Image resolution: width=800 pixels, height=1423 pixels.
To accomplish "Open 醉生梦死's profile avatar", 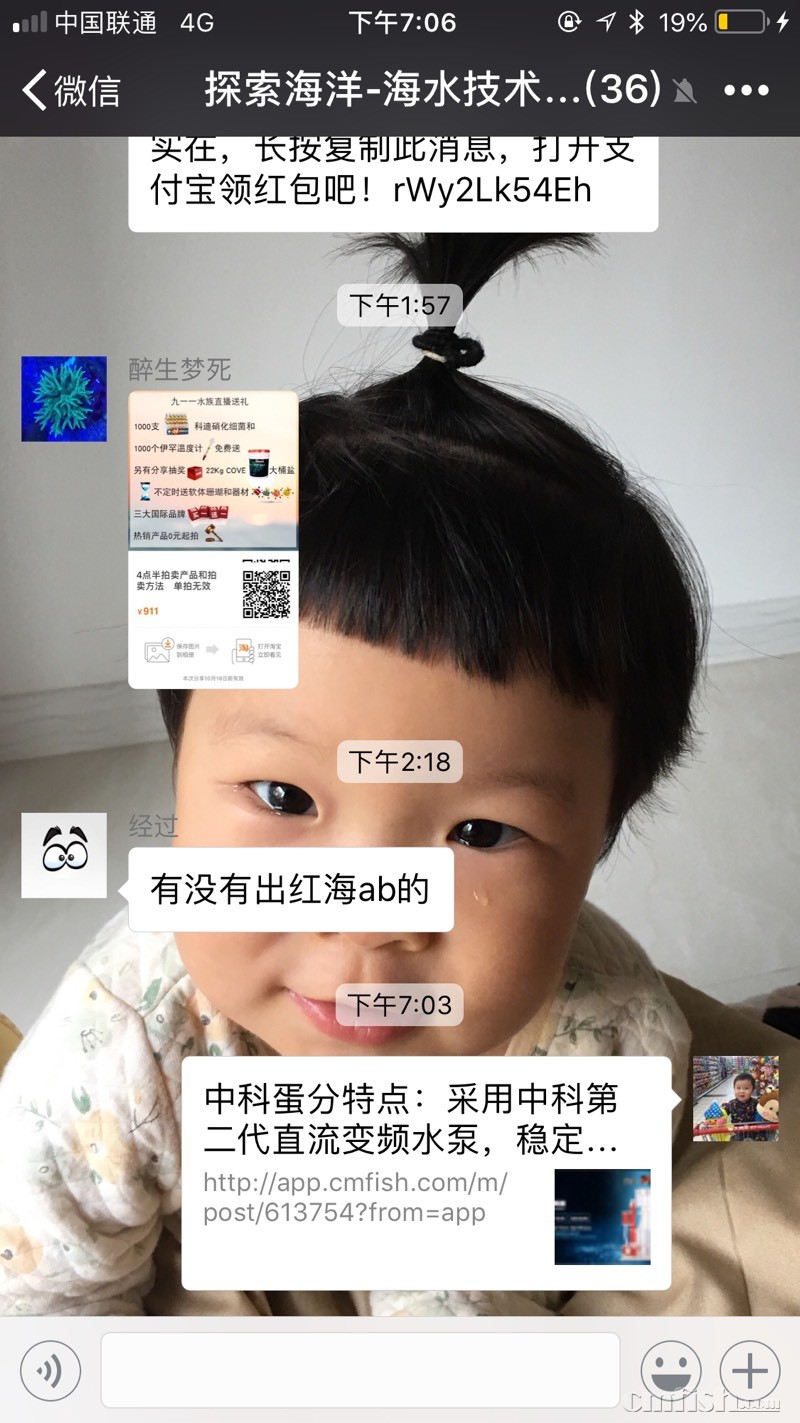I will [64, 399].
